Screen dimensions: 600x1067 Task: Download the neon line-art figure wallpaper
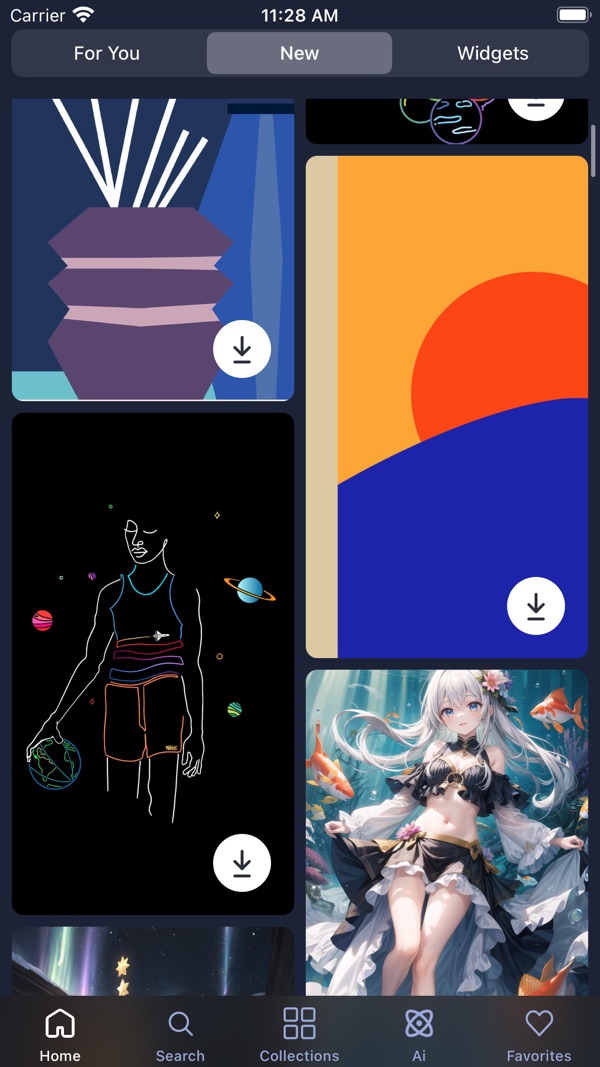242,862
